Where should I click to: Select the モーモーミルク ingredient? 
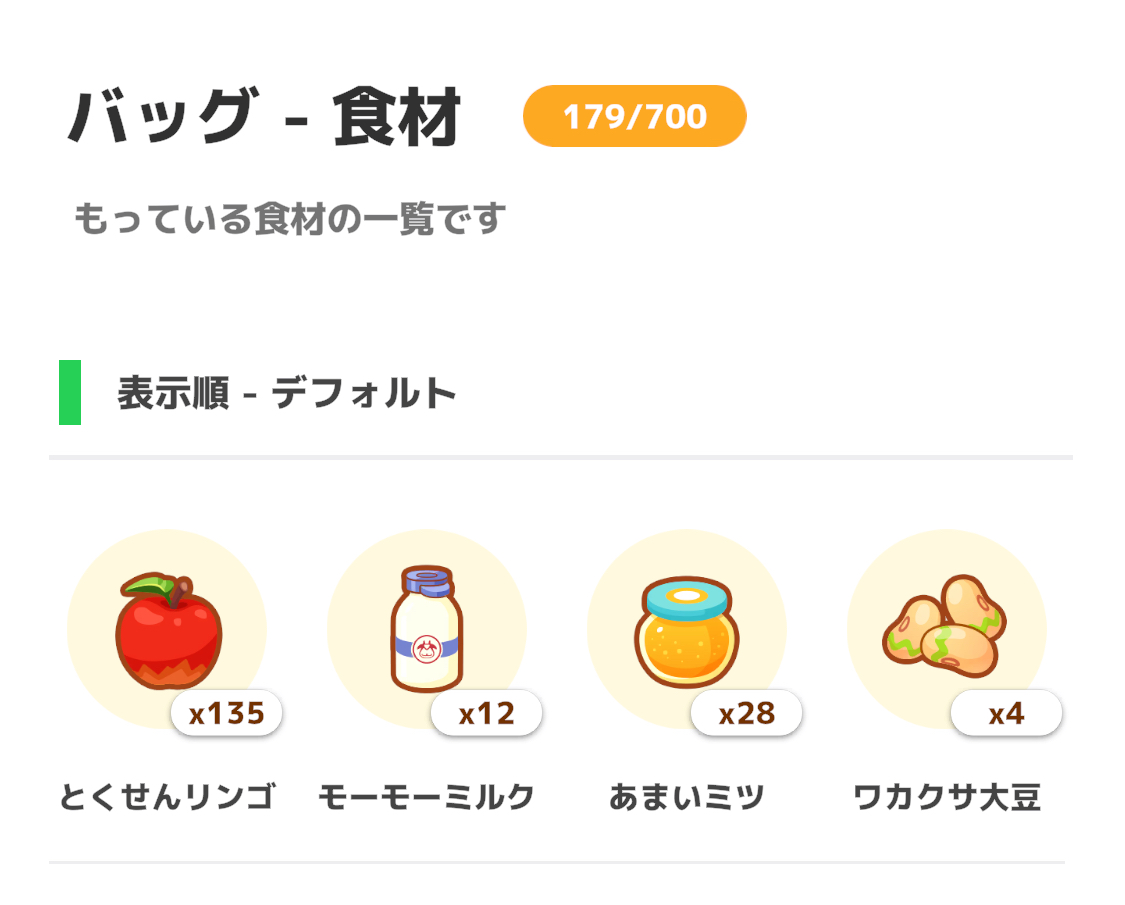pos(427,630)
